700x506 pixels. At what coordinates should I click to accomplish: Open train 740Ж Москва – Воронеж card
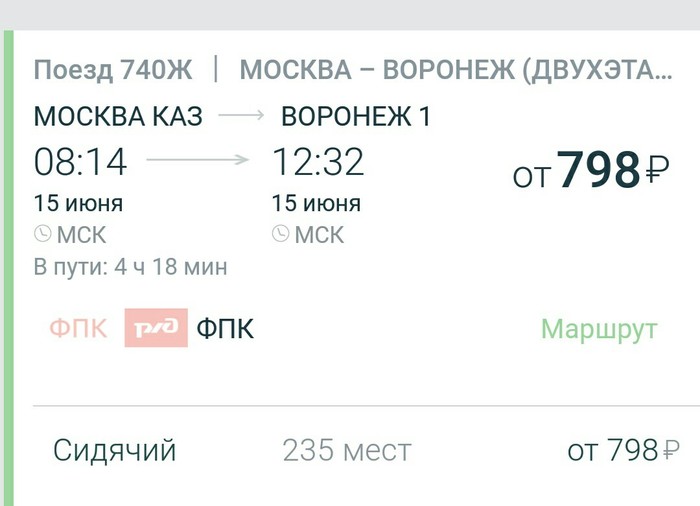[x=353, y=71]
